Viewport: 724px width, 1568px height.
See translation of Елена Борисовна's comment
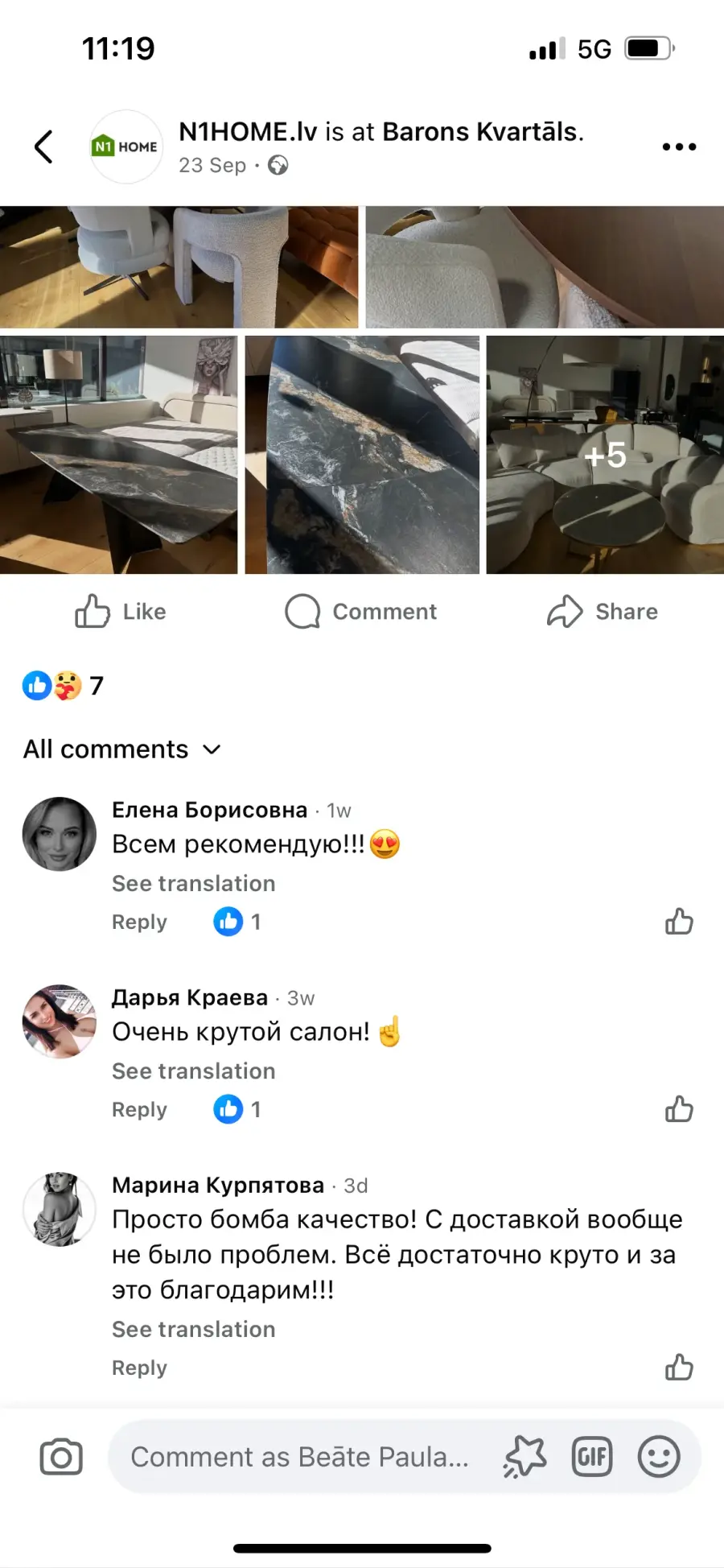[193, 883]
